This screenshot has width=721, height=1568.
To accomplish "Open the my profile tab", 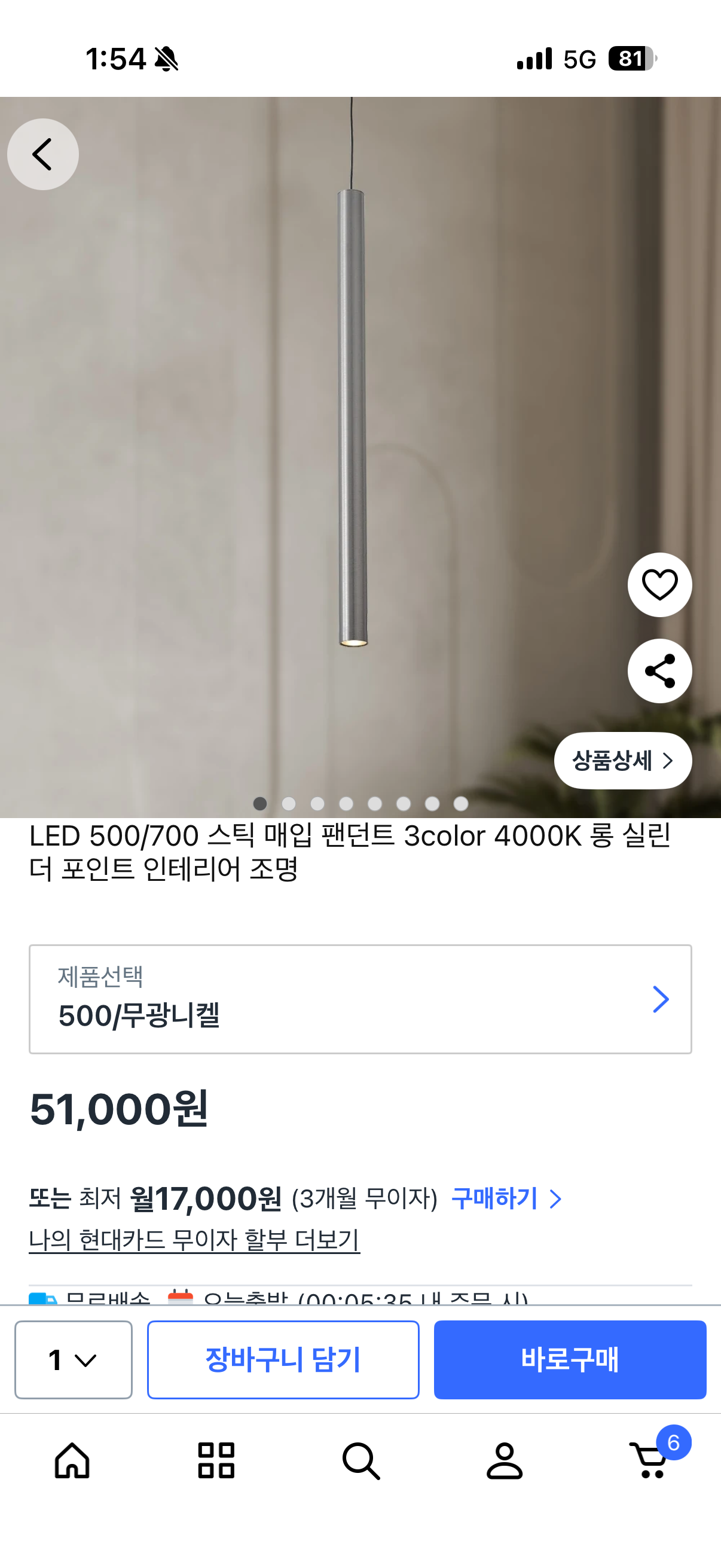I will (505, 1460).
